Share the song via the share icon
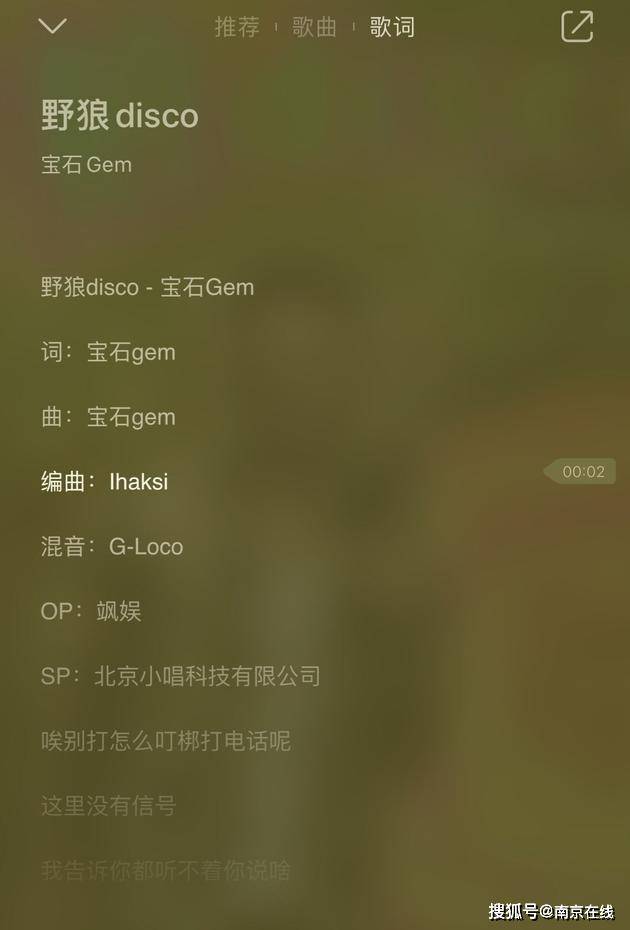The image size is (630, 930). click(577, 27)
